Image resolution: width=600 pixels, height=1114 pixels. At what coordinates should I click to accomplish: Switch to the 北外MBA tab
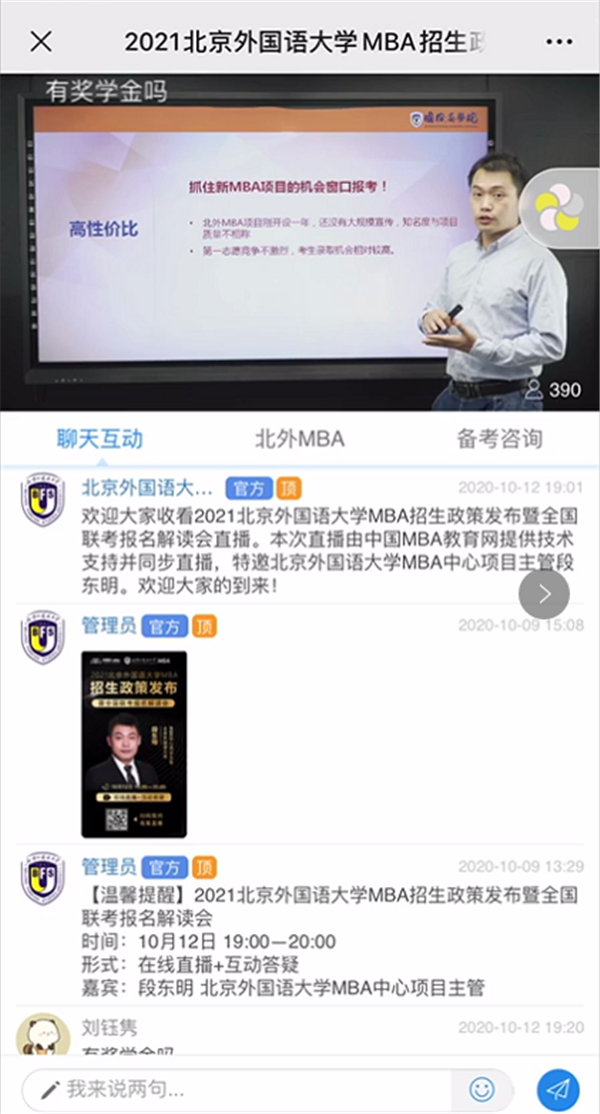[x=299, y=439]
